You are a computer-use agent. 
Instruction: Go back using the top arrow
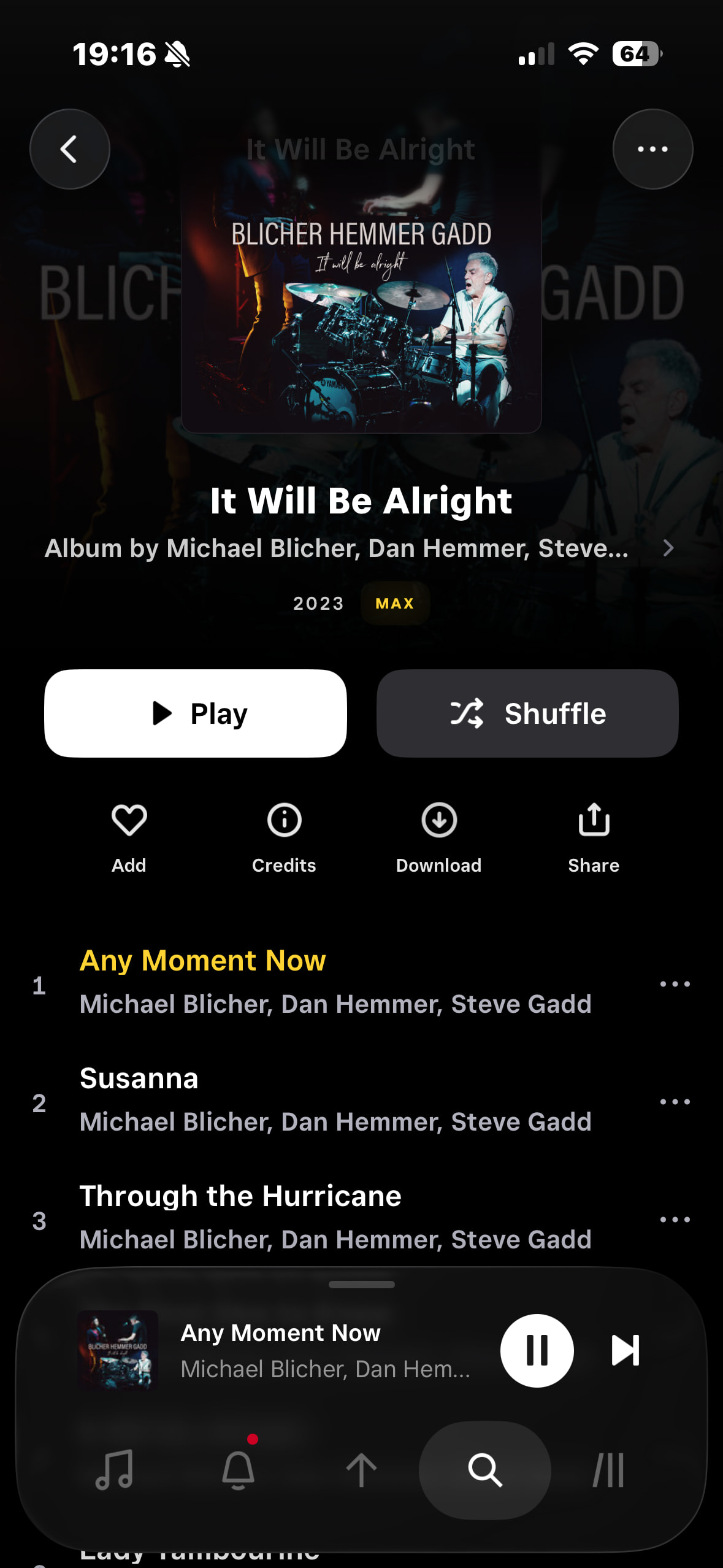70,149
